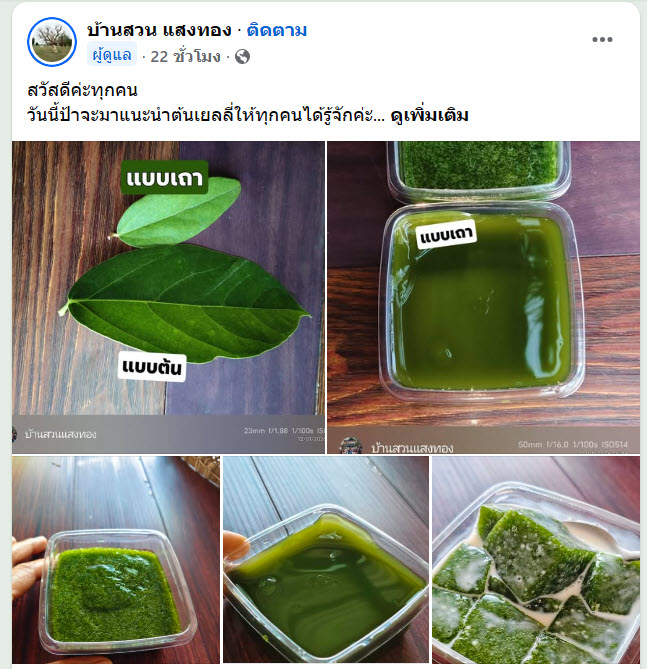View the photo of the textured green jelly container
647x669 pixels.
point(114,560)
